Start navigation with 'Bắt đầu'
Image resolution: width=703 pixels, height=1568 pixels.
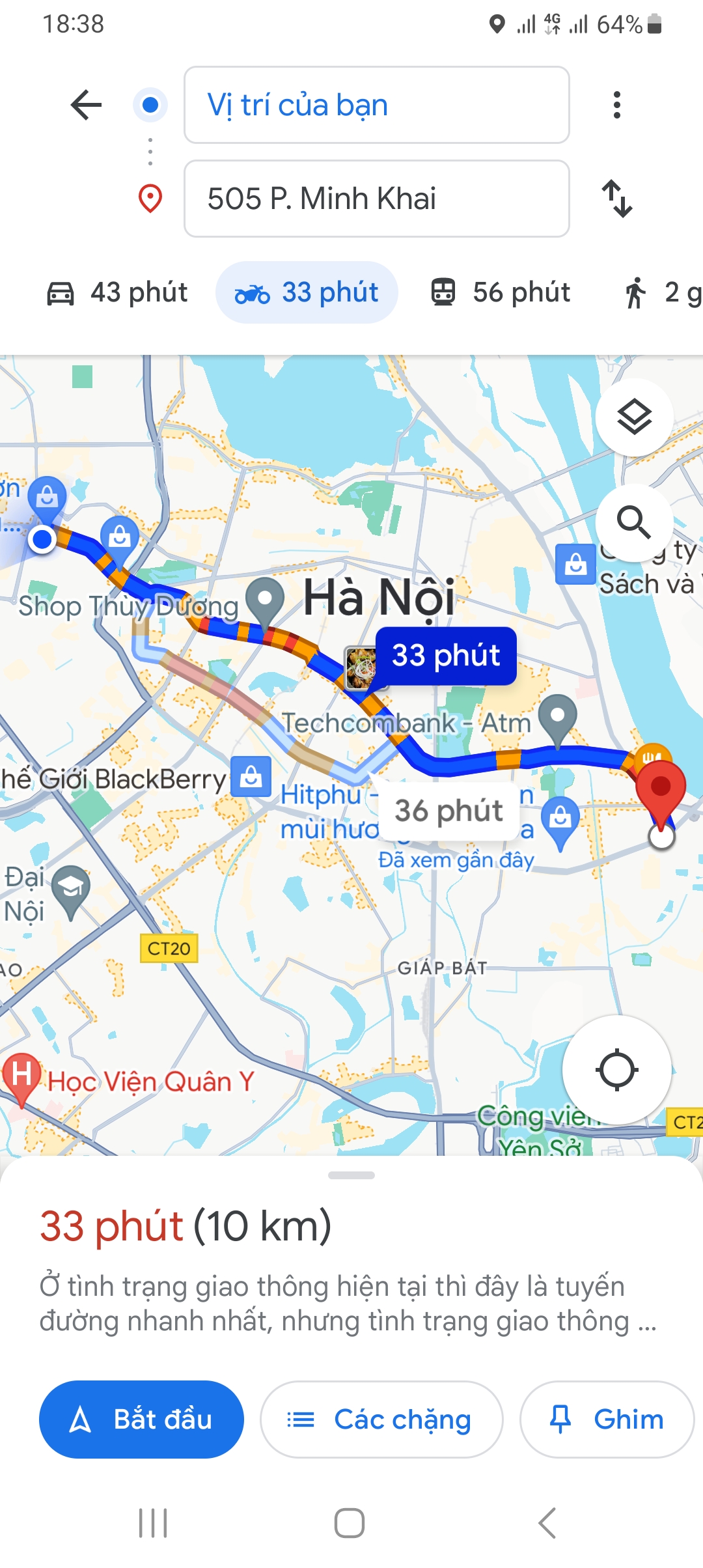[141, 1420]
